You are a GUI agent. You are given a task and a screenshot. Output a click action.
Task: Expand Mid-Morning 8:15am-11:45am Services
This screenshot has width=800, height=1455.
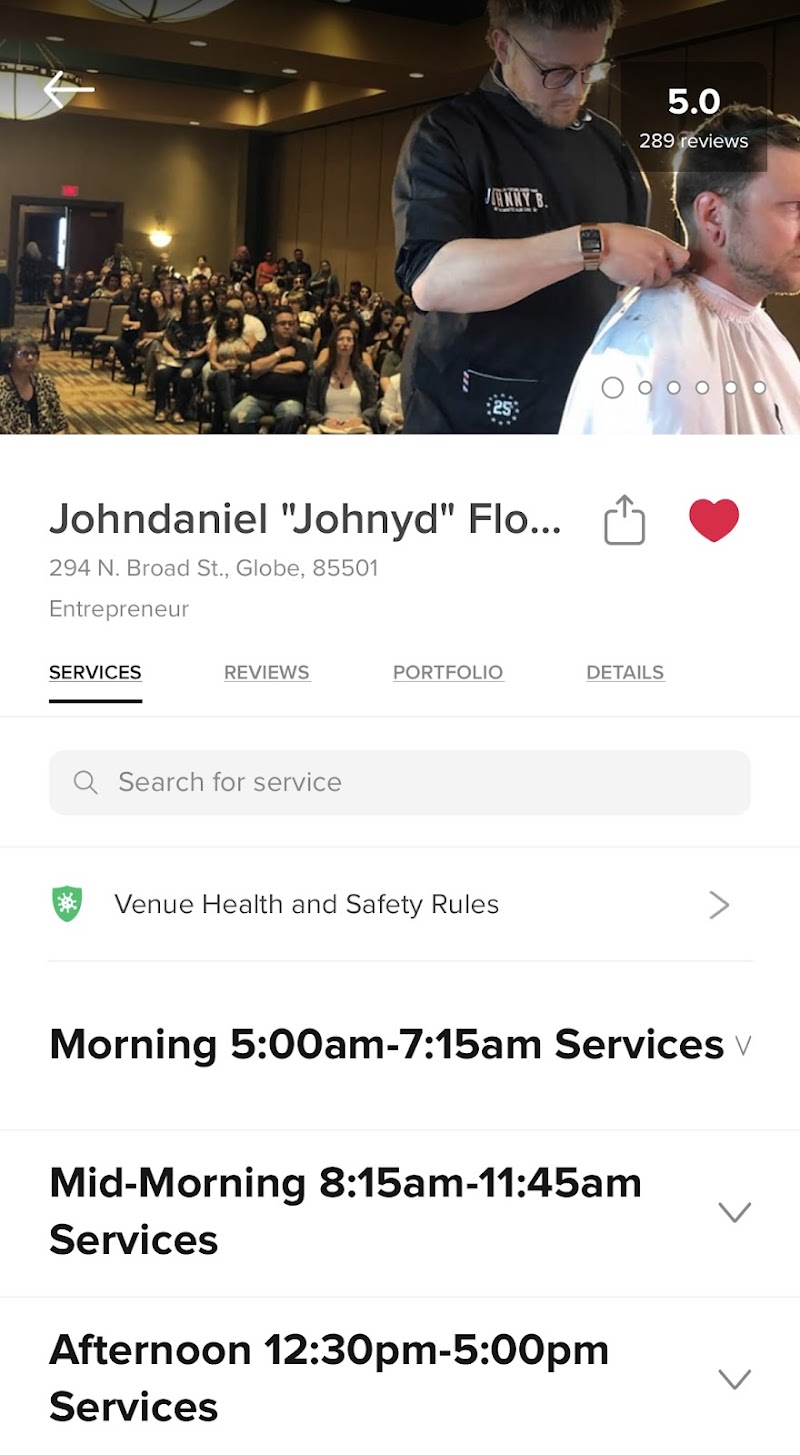click(x=400, y=1212)
